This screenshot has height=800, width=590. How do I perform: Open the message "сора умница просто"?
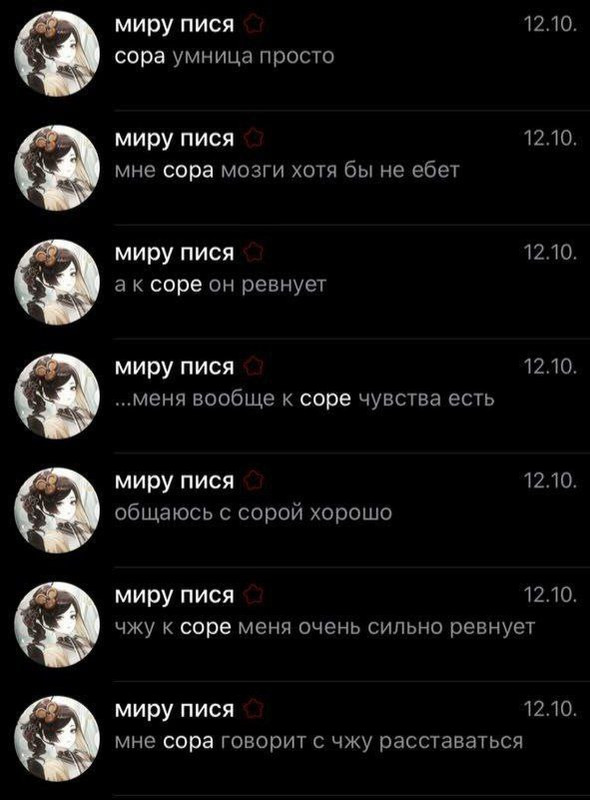tap(295, 53)
